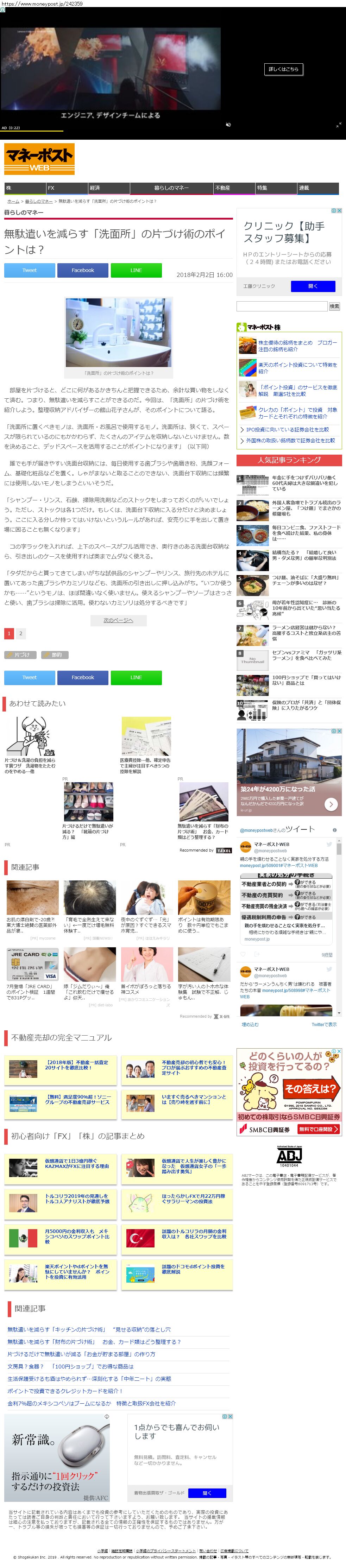The height and width of the screenshot is (1568, 346).
Task: Open IPO投資に向いている証券会社を比較 link
Action: click(x=287, y=430)
